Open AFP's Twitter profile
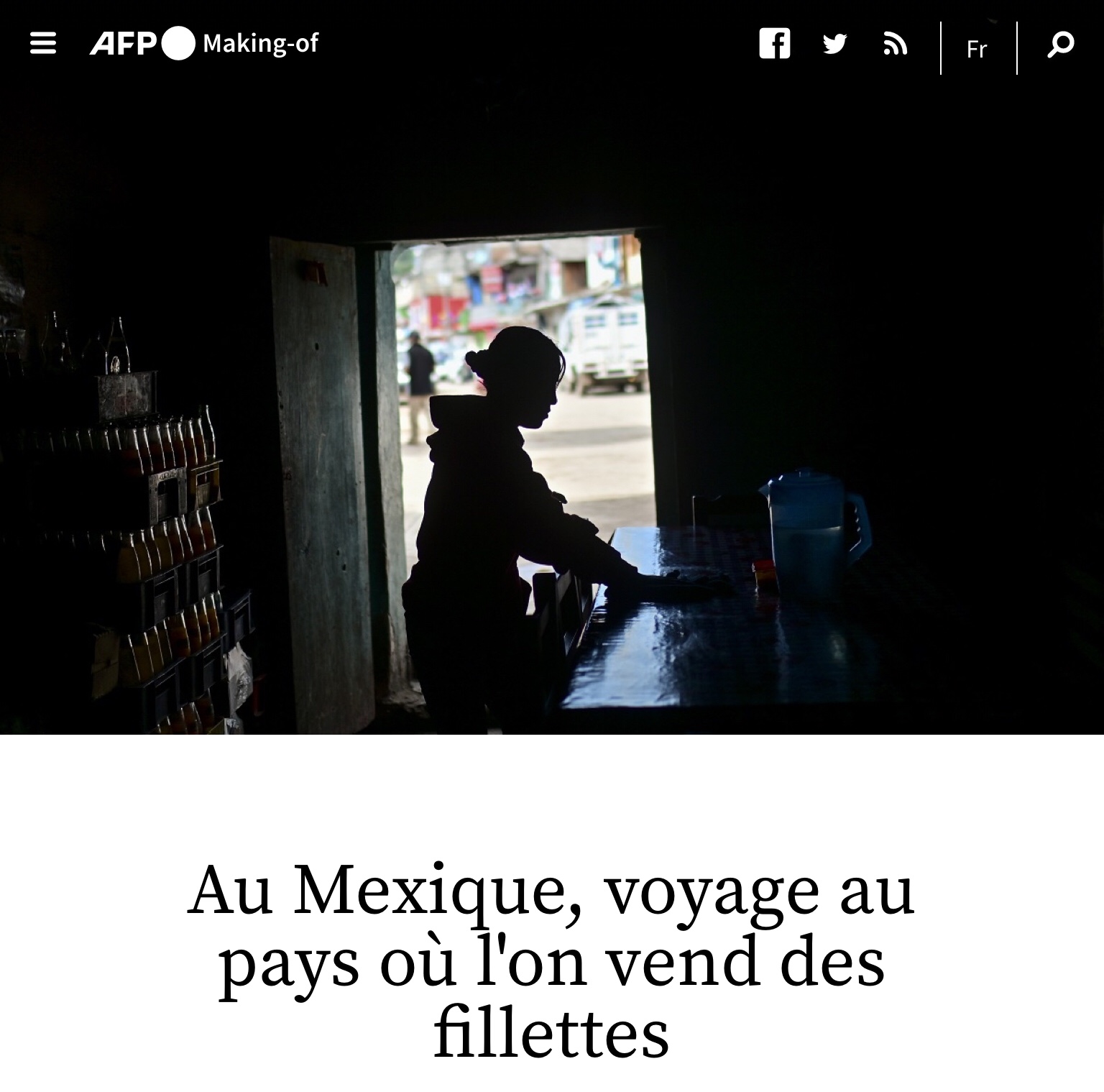 coord(834,45)
